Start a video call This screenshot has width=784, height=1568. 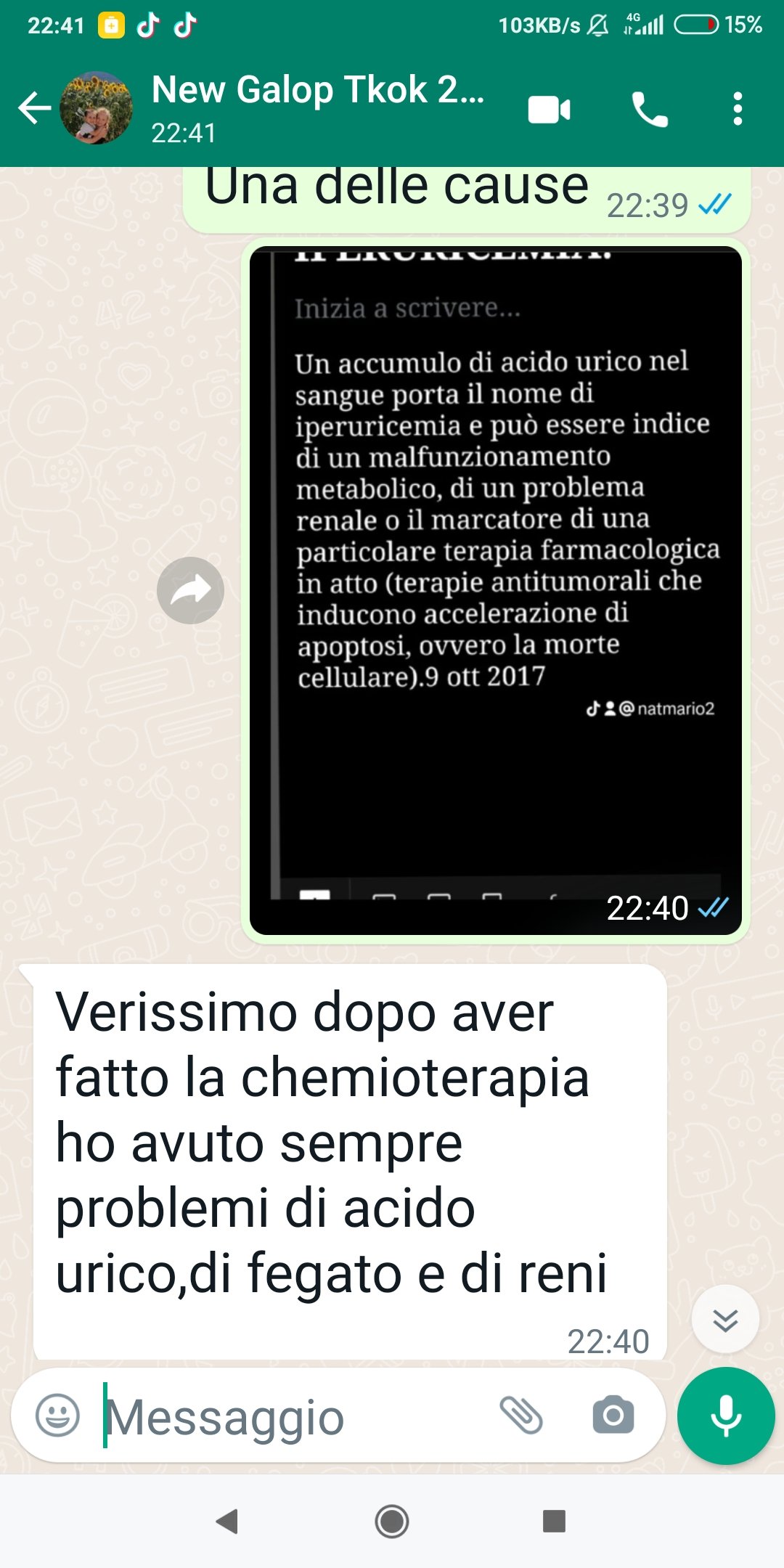pos(549,110)
